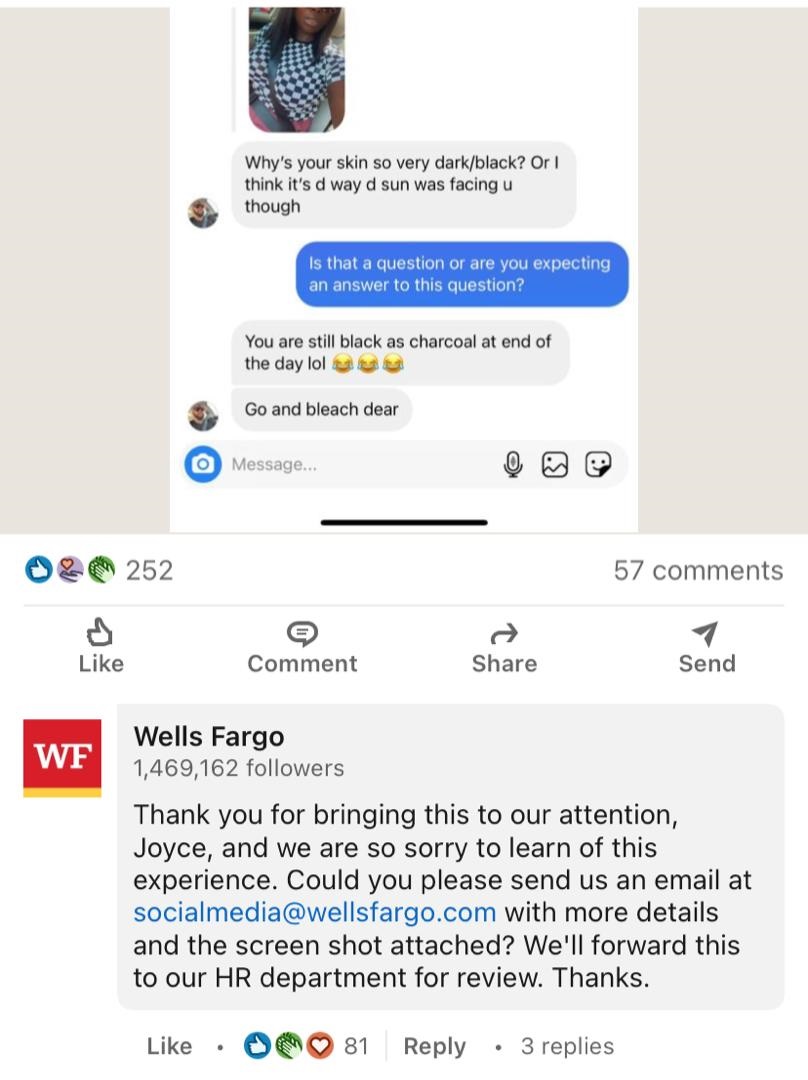Like the Wells Fargo comment
The height and width of the screenshot is (1080, 808).
[169, 1046]
